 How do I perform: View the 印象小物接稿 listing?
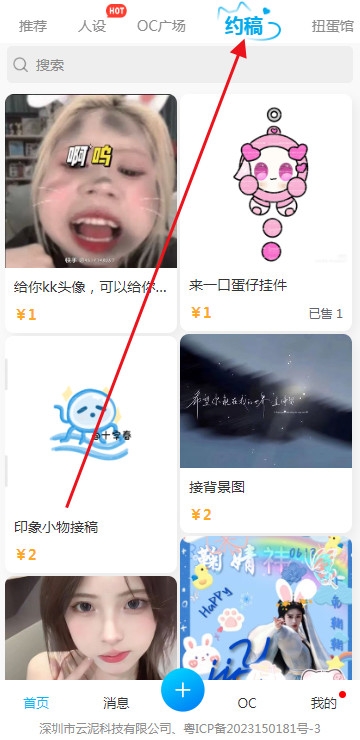91,454
